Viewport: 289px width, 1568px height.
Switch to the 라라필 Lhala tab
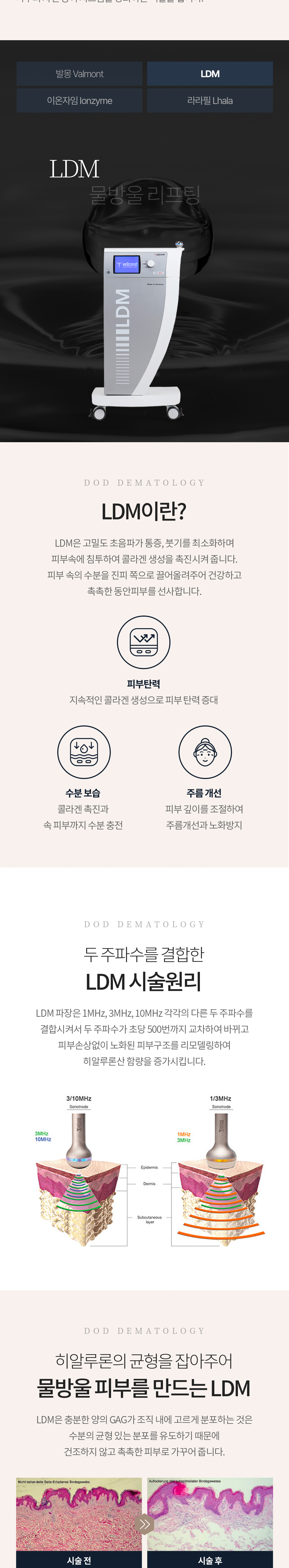point(209,100)
